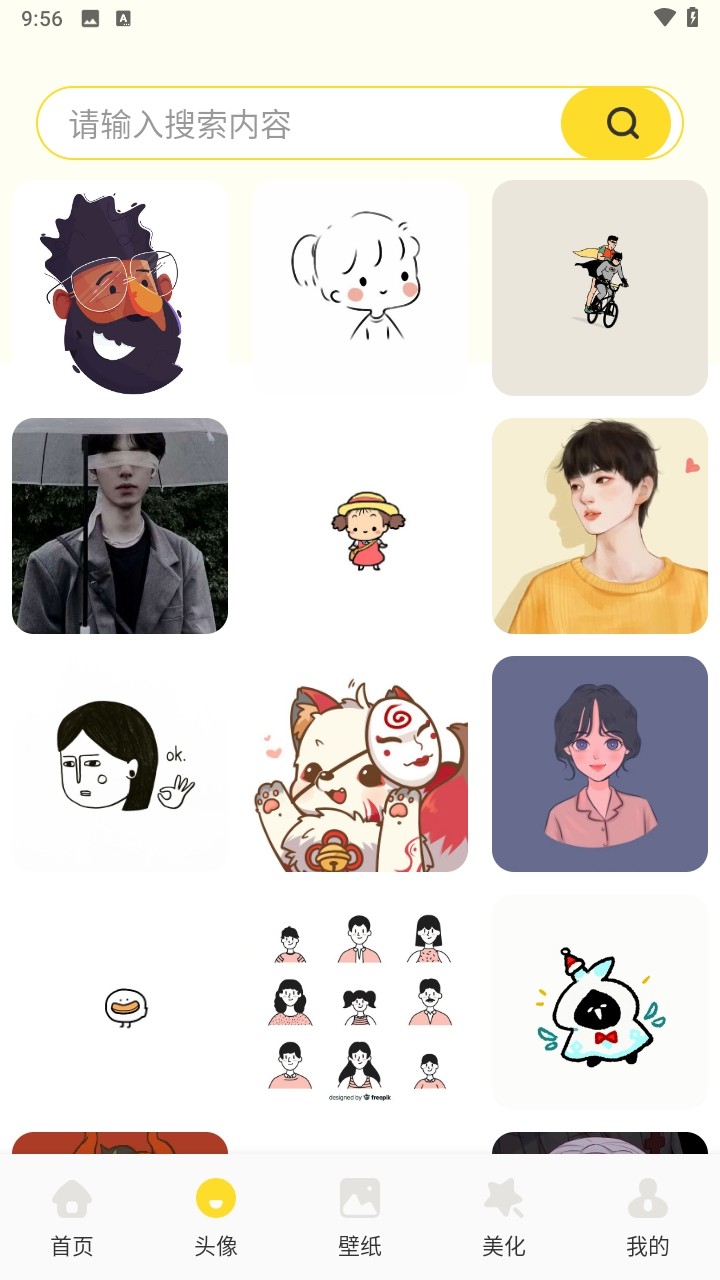Go to the 美化 tab
Viewport: 720px width, 1280px height.
[x=503, y=1217]
